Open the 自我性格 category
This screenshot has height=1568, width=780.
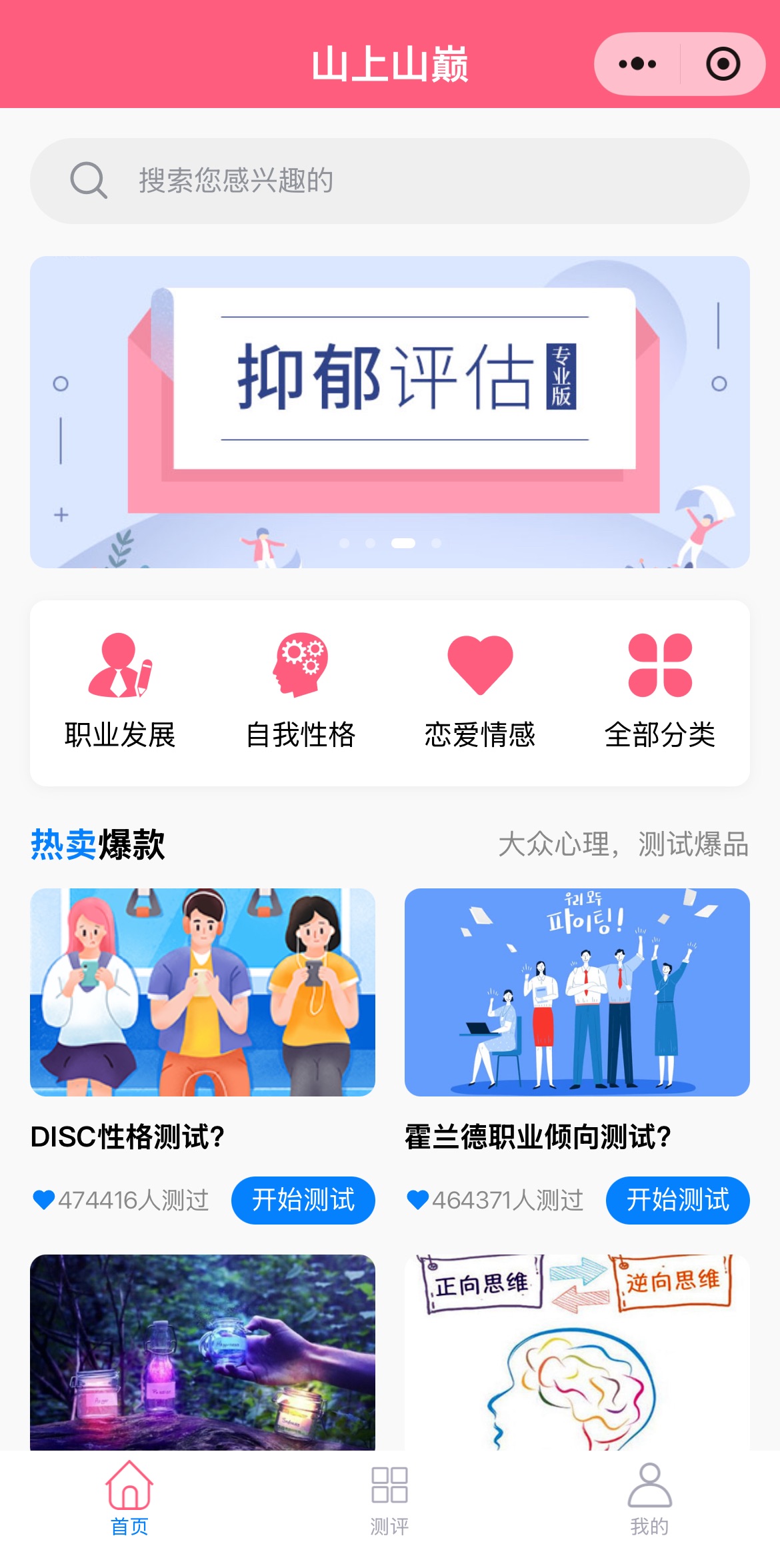coord(300,691)
